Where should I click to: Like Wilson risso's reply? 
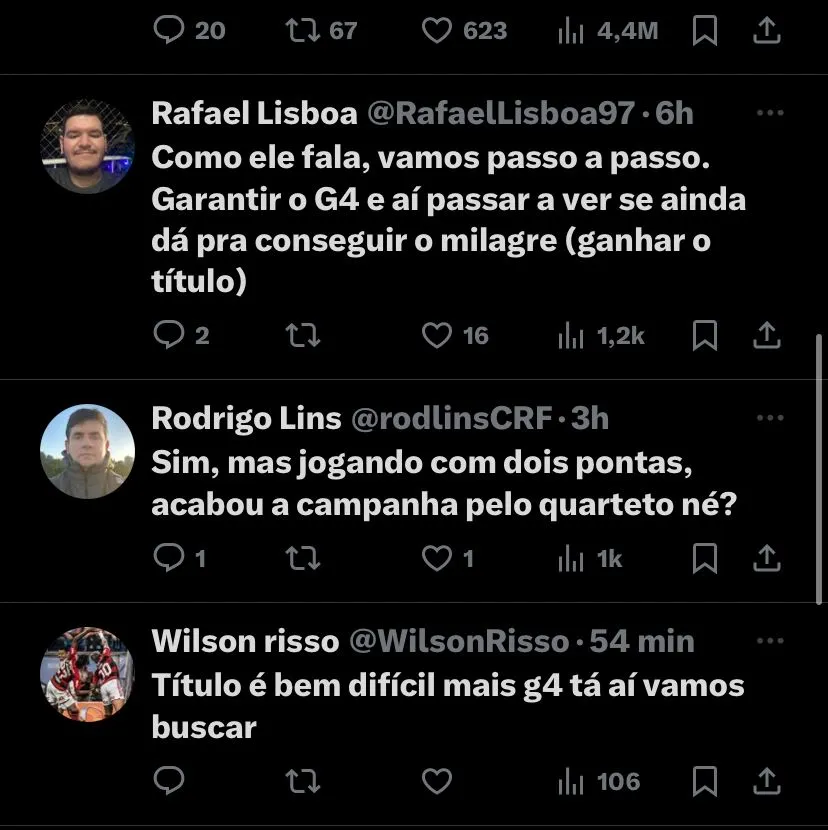point(437,781)
